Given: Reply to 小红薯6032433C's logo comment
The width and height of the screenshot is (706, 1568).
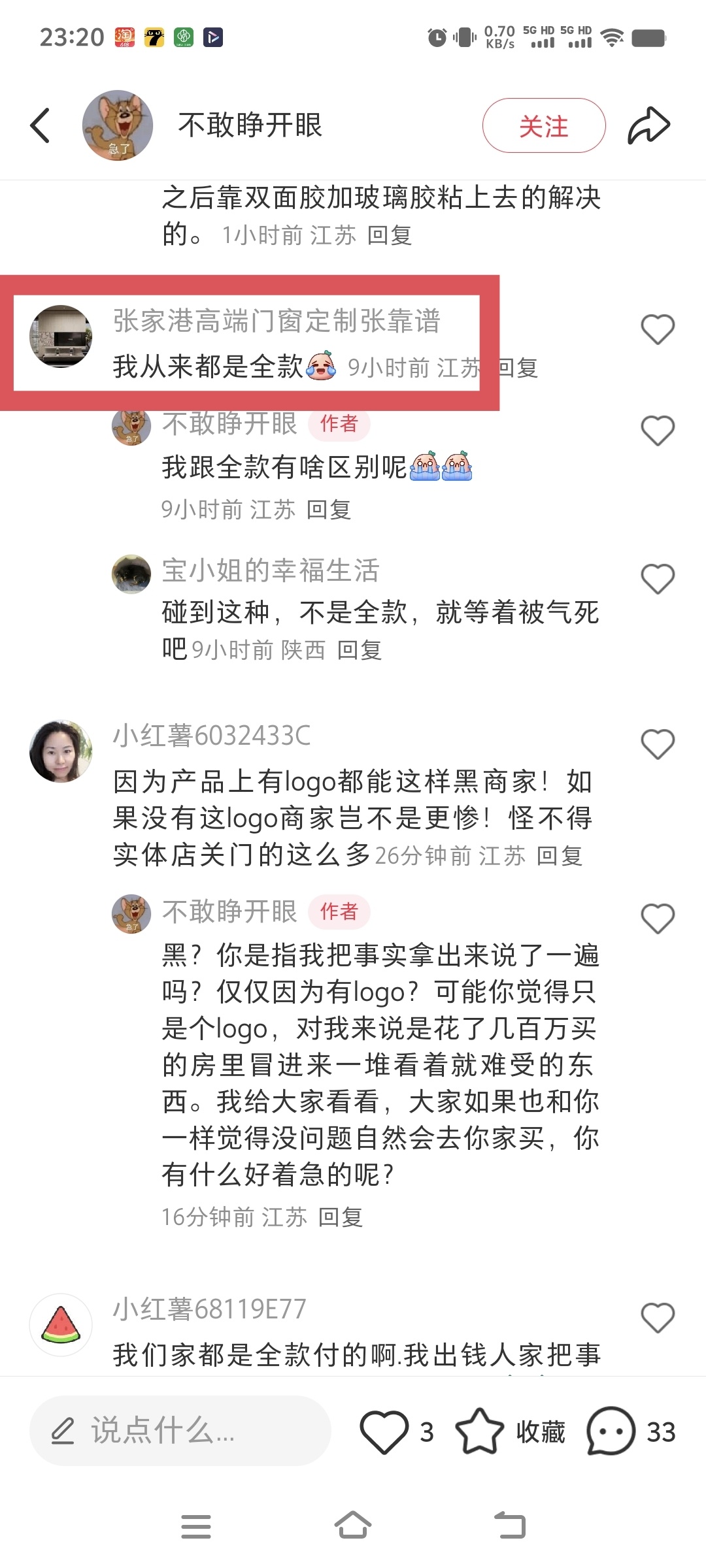Looking at the screenshot, I should pyautogui.click(x=560, y=856).
